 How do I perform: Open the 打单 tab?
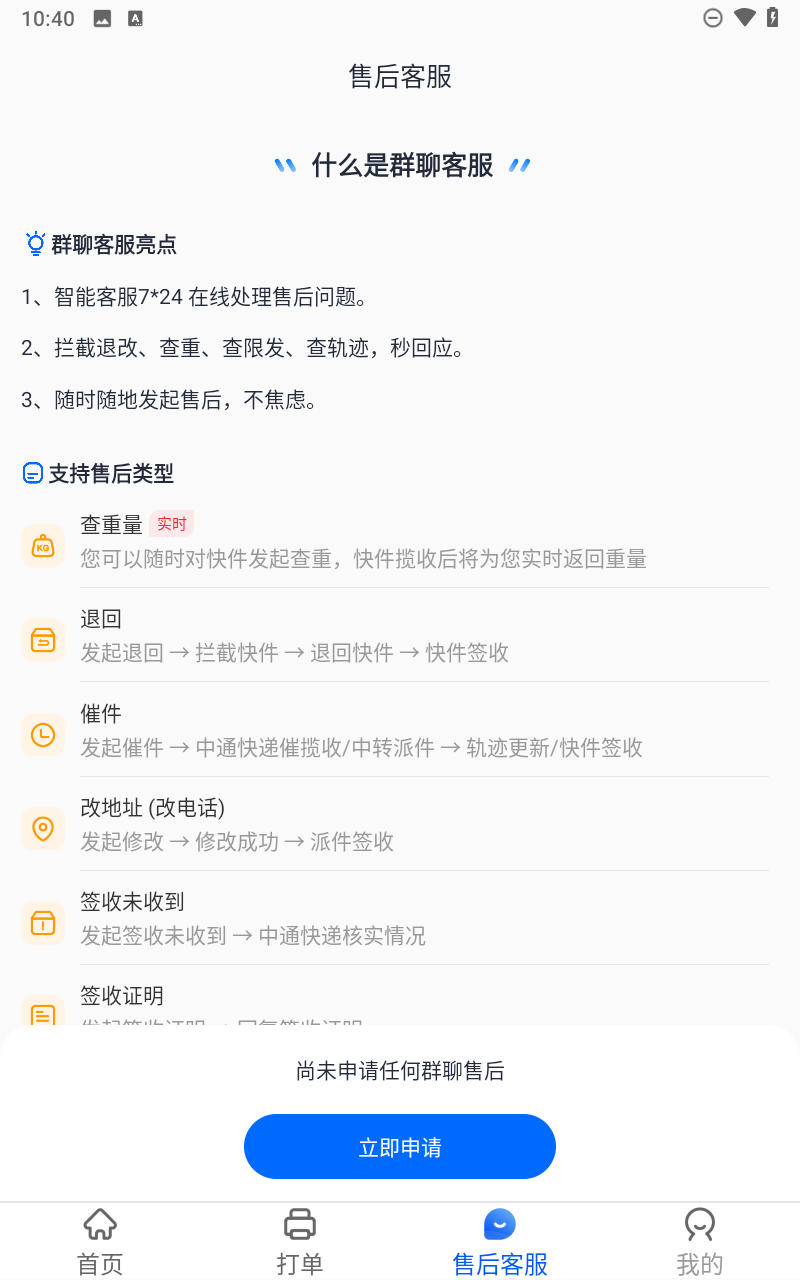coord(300,1241)
